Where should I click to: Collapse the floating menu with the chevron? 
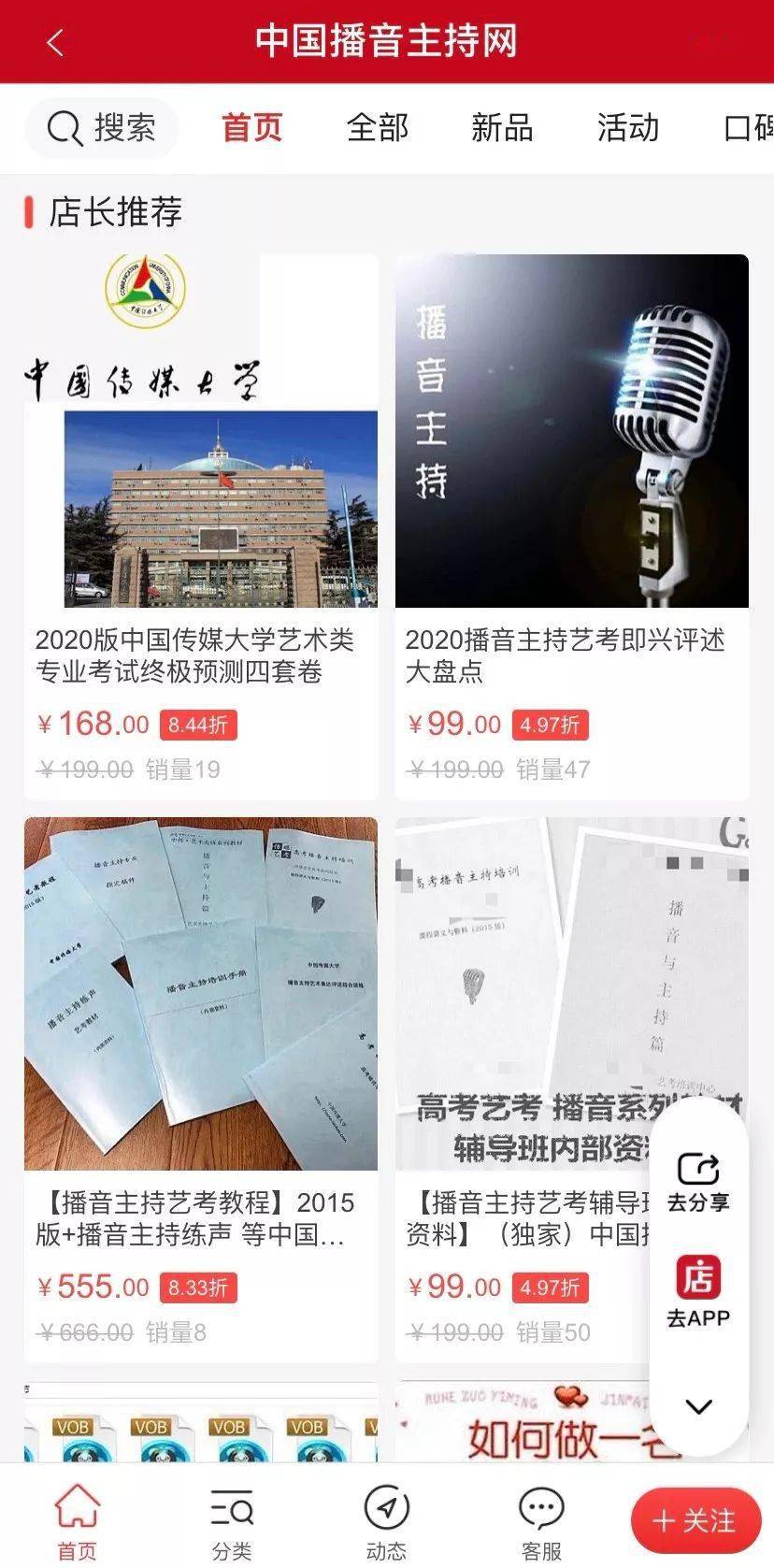[x=699, y=1406]
